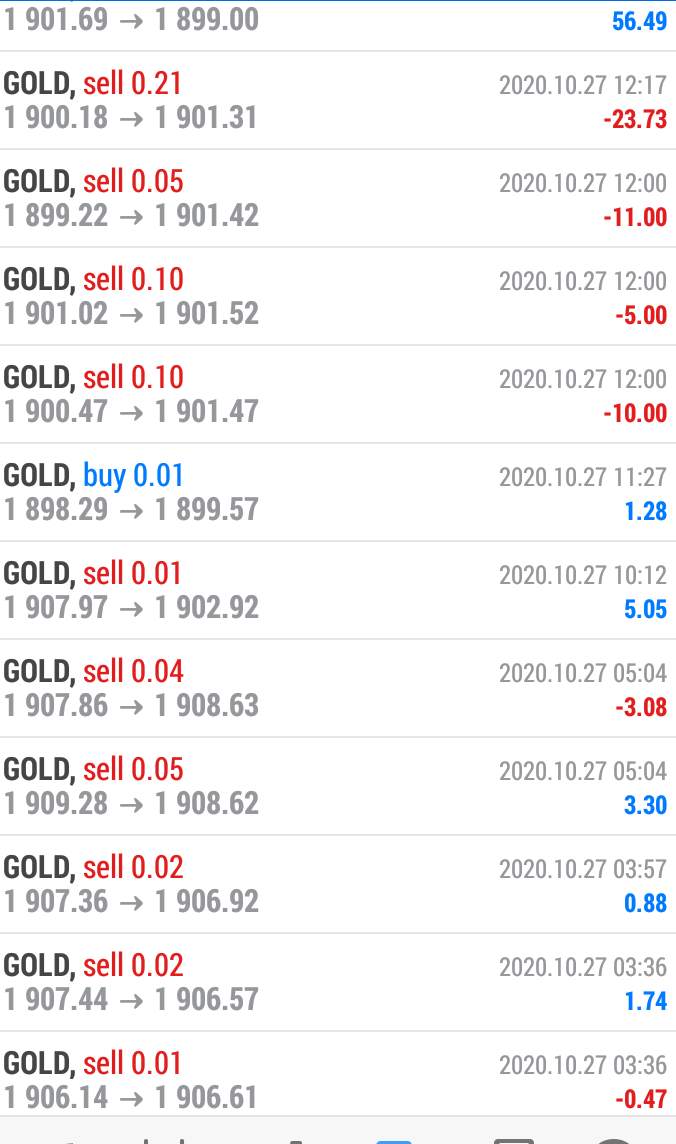Screen dimensions: 676x1144
Task: Expand the GOLD sell 0.21 trade at 12:17
Action: [338, 101]
